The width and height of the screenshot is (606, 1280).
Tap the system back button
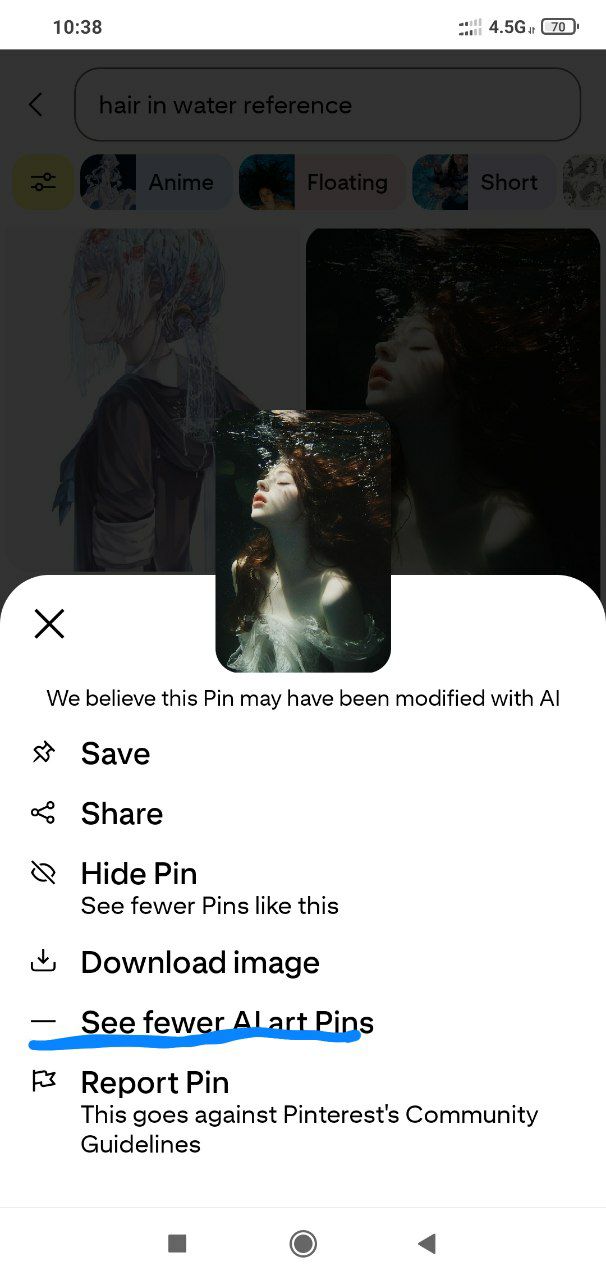tap(427, 1243)
